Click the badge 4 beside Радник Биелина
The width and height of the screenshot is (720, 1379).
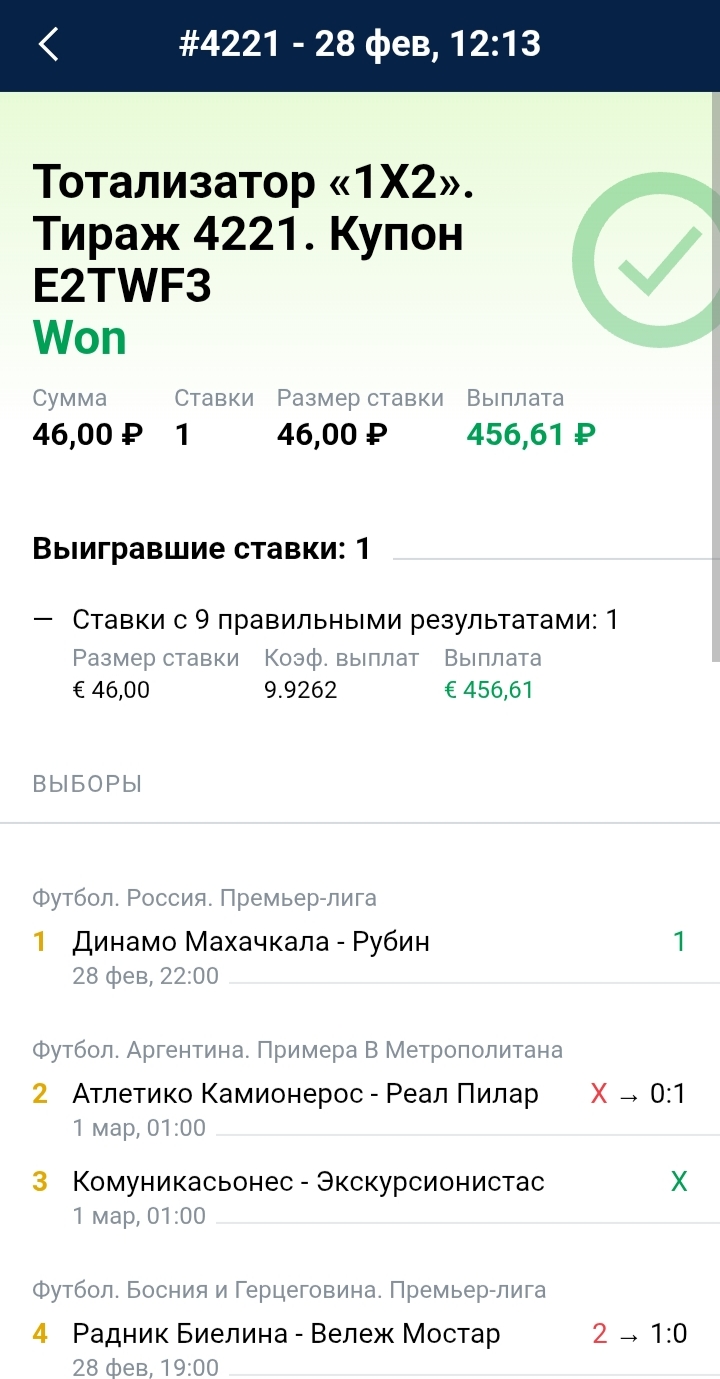click(41, 1333)
